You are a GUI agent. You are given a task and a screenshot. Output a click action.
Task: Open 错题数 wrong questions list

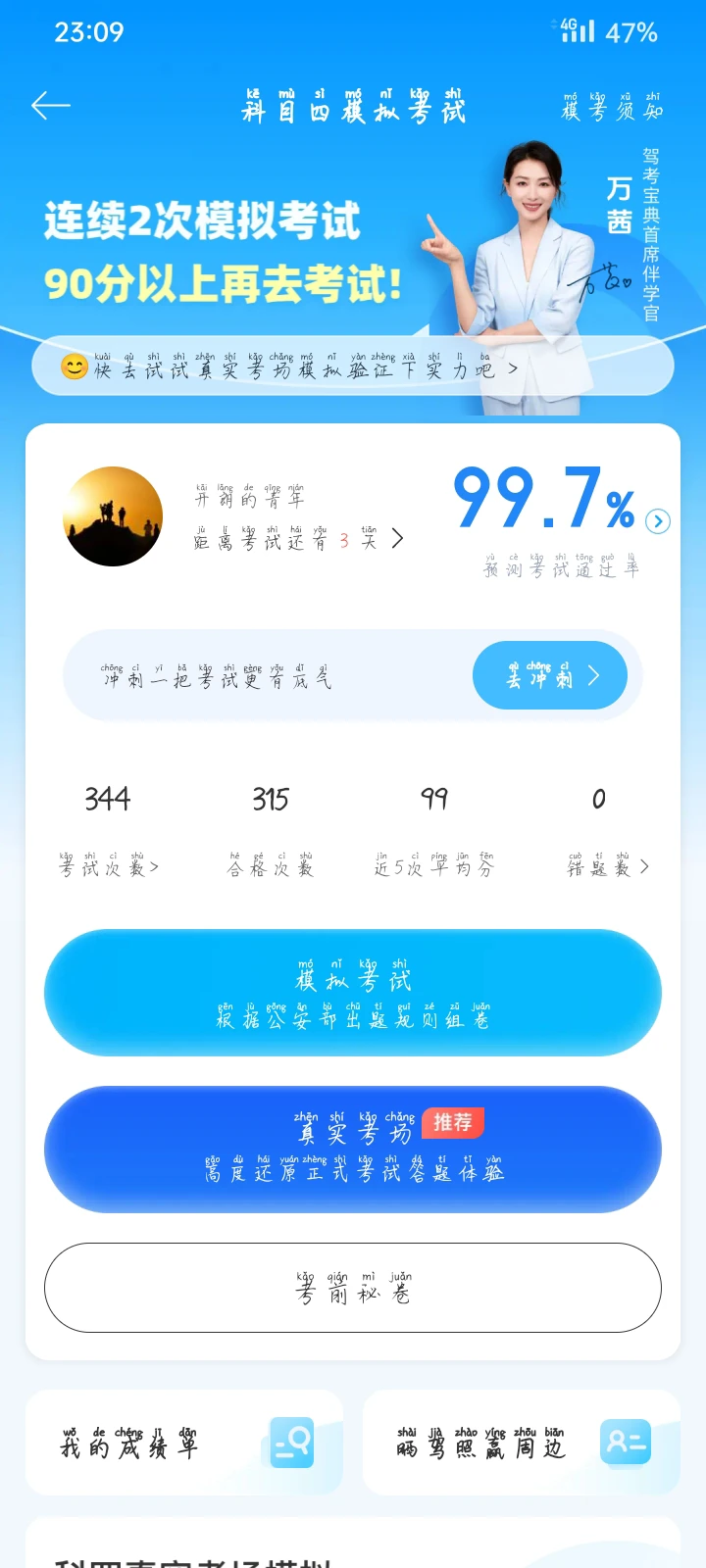click(608, 866)
